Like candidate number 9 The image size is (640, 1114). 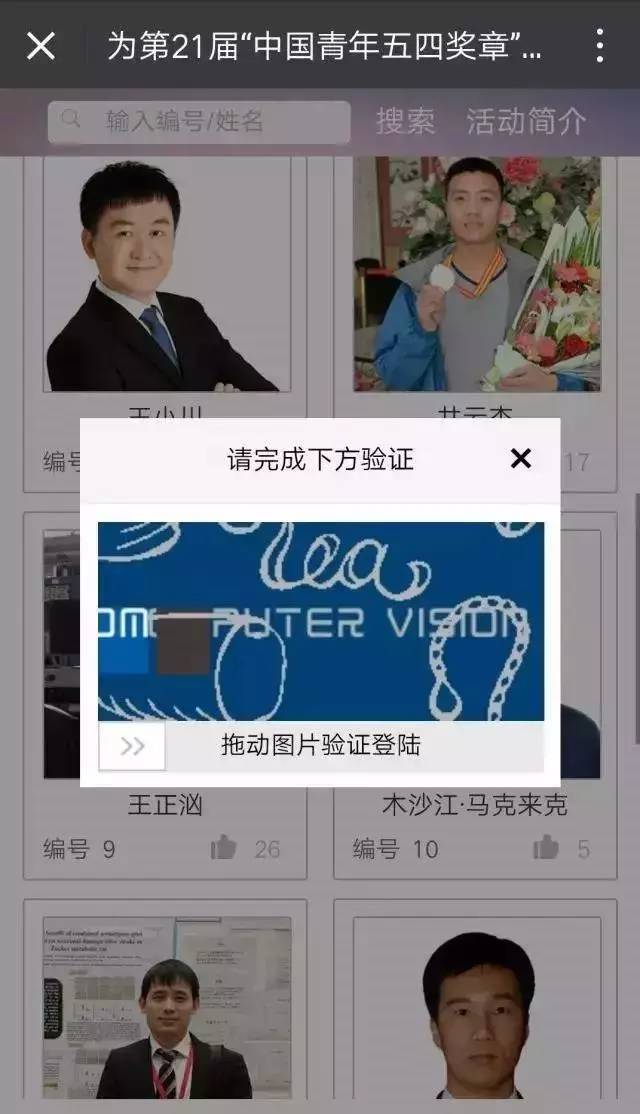[x=224, y=848]
